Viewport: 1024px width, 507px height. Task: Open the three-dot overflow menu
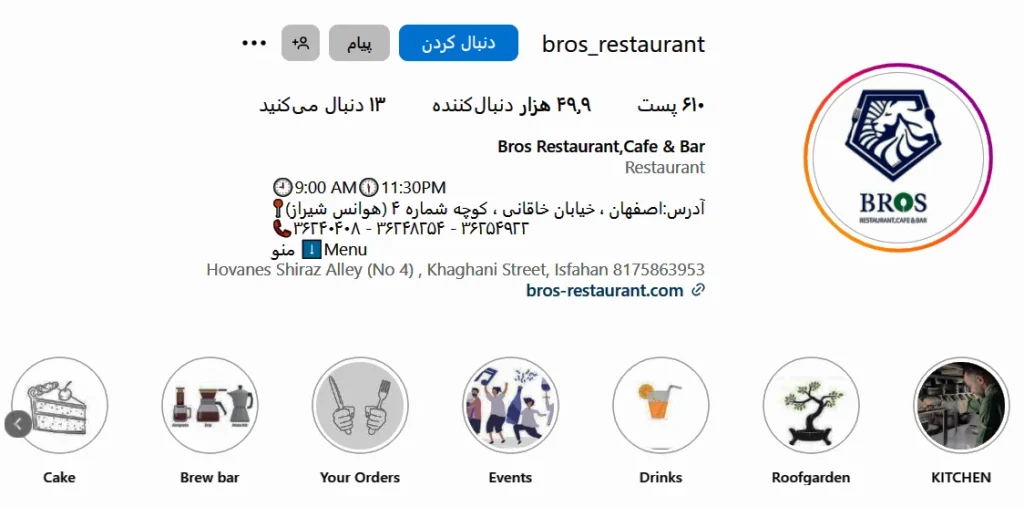(254, 44)
